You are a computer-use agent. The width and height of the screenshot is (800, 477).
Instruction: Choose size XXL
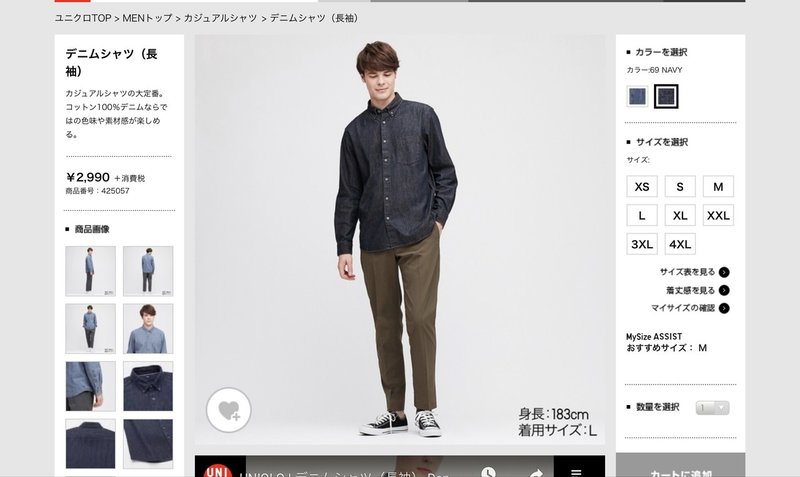tap(718, 215)
